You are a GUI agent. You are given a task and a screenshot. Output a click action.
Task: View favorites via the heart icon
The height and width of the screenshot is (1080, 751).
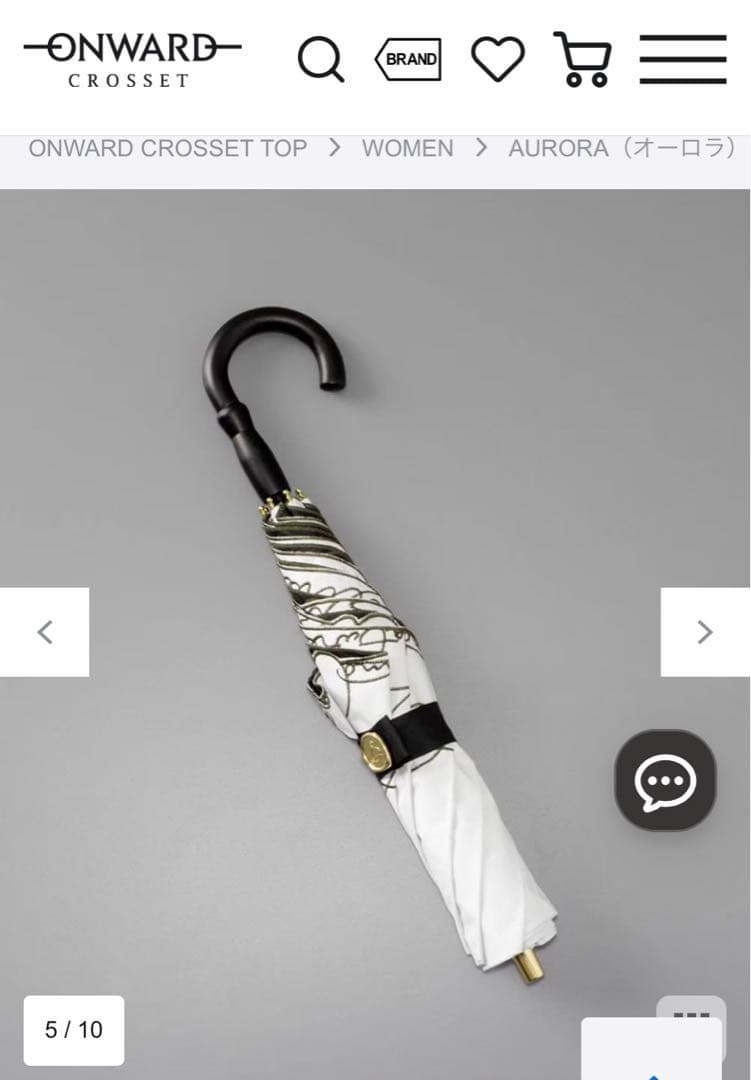(x=497, y=59)
